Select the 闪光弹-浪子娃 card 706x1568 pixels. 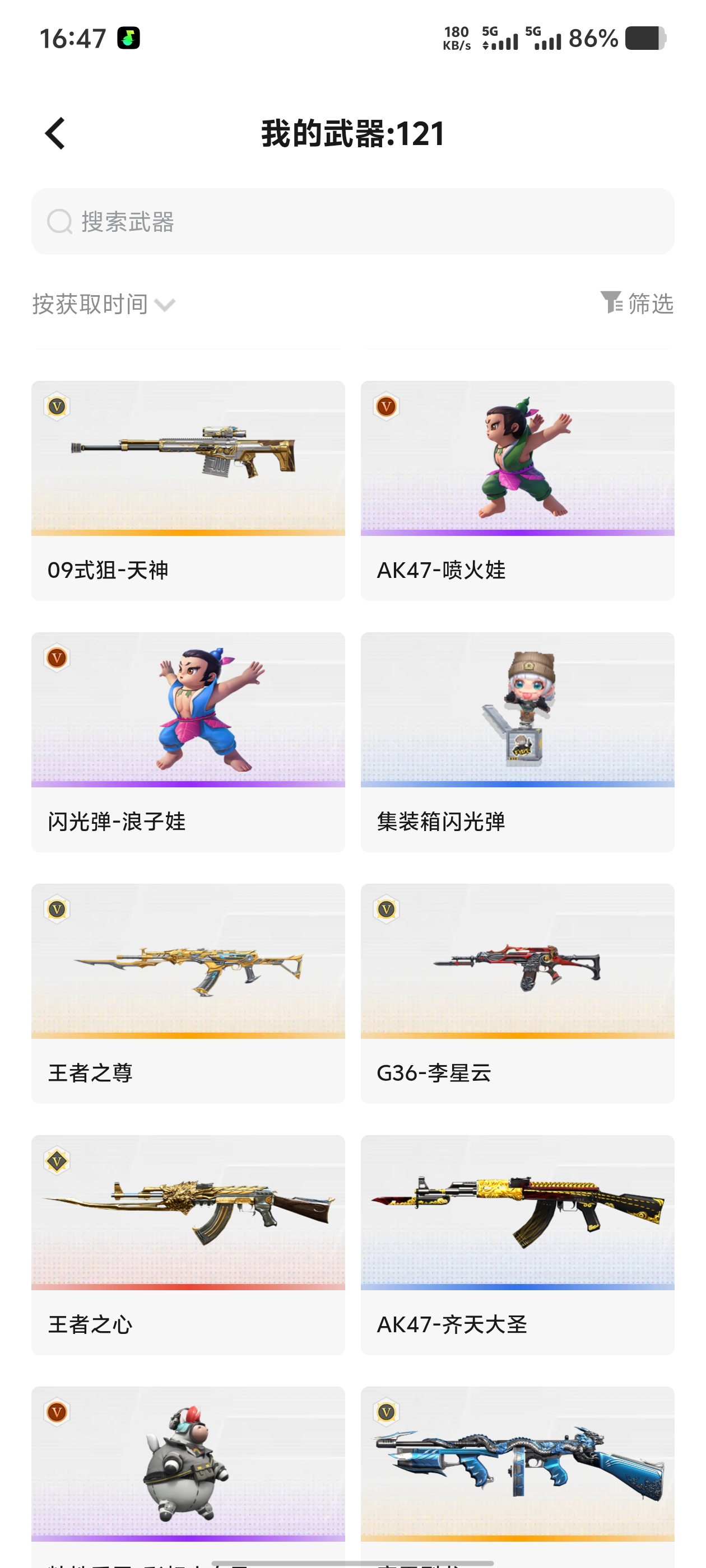click(188, 741)
